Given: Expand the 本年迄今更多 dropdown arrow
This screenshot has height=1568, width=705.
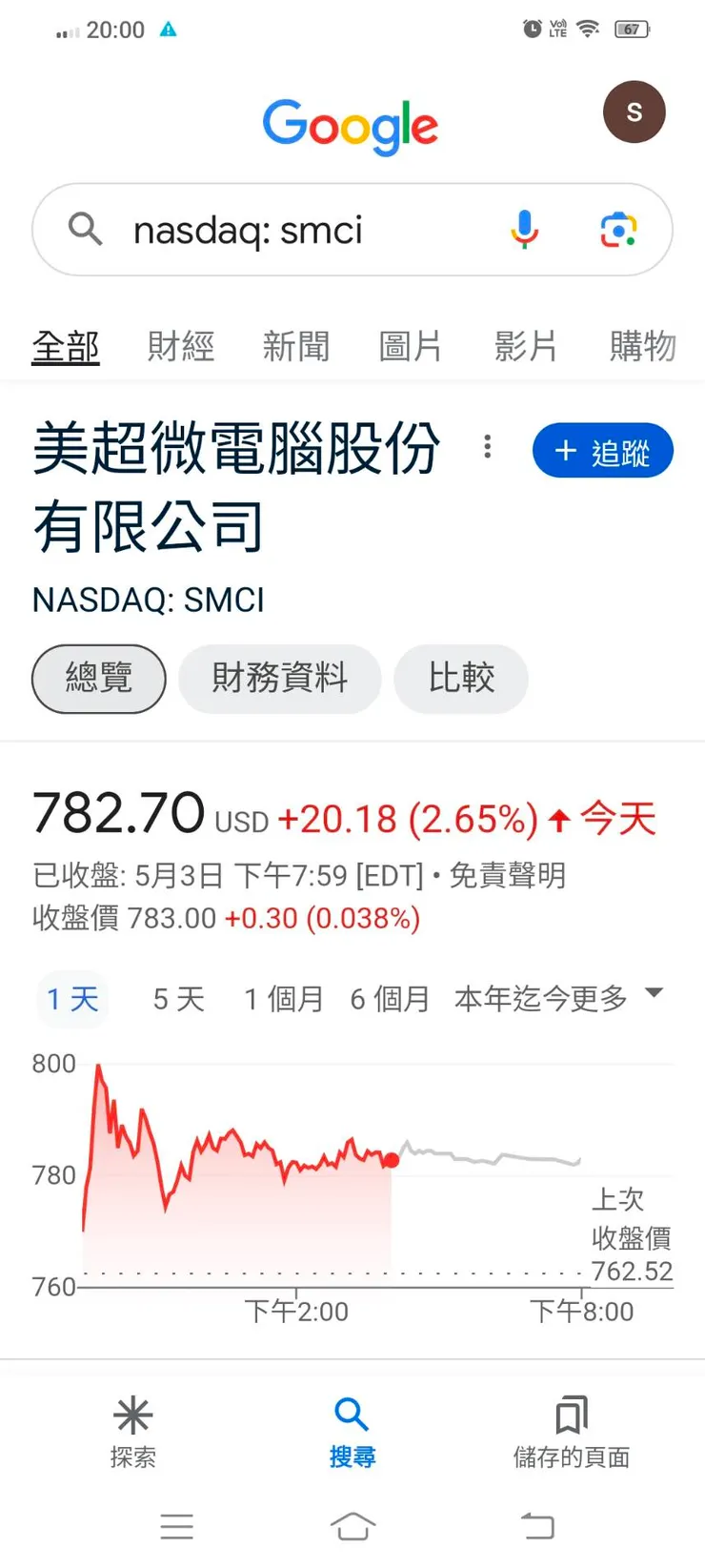Looking at the screenshot, I should 655,992.
